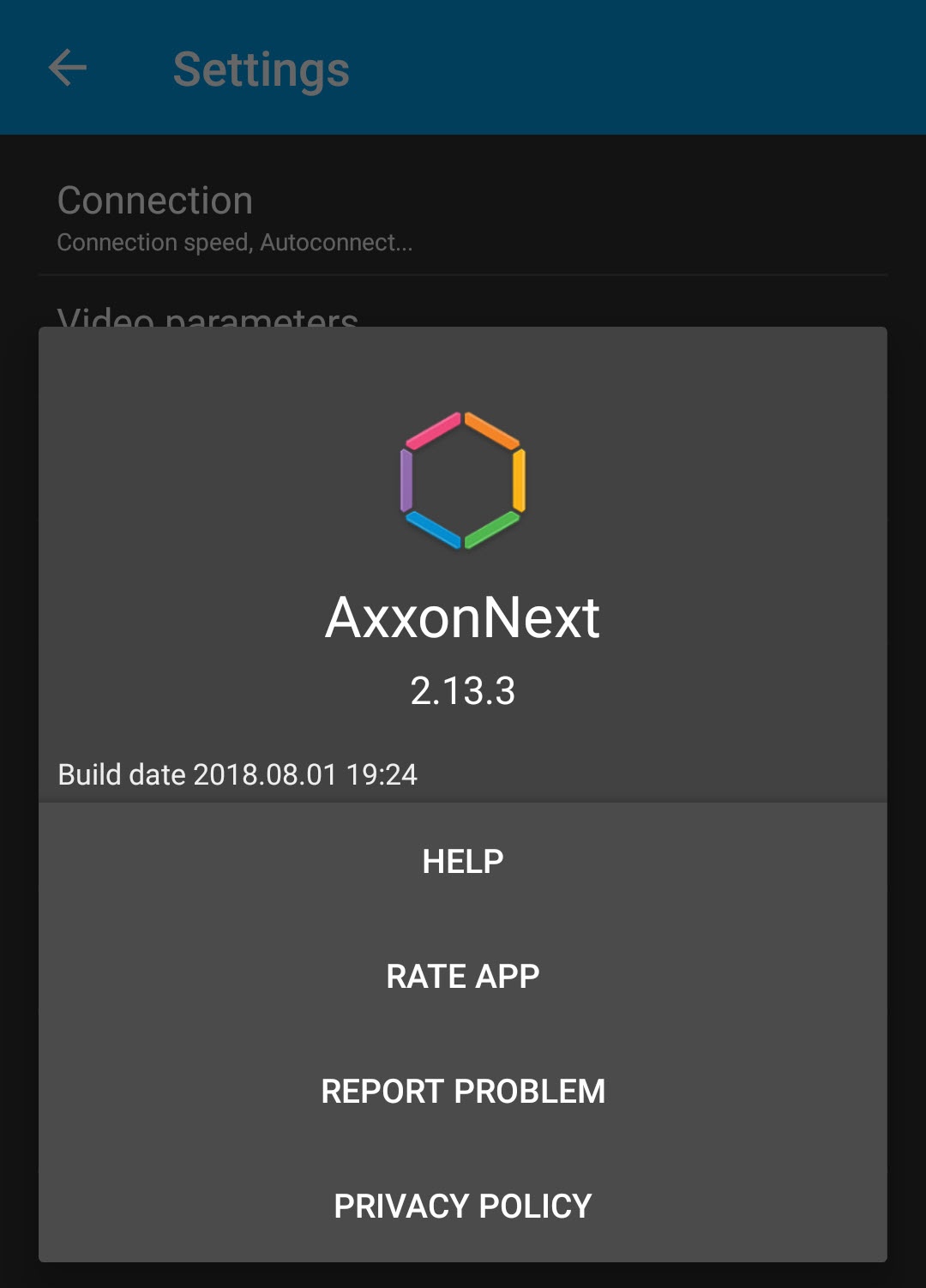Select Report Problem
The height and width of the screenshot is (1288, 926).
click(x=463, y=1091)
